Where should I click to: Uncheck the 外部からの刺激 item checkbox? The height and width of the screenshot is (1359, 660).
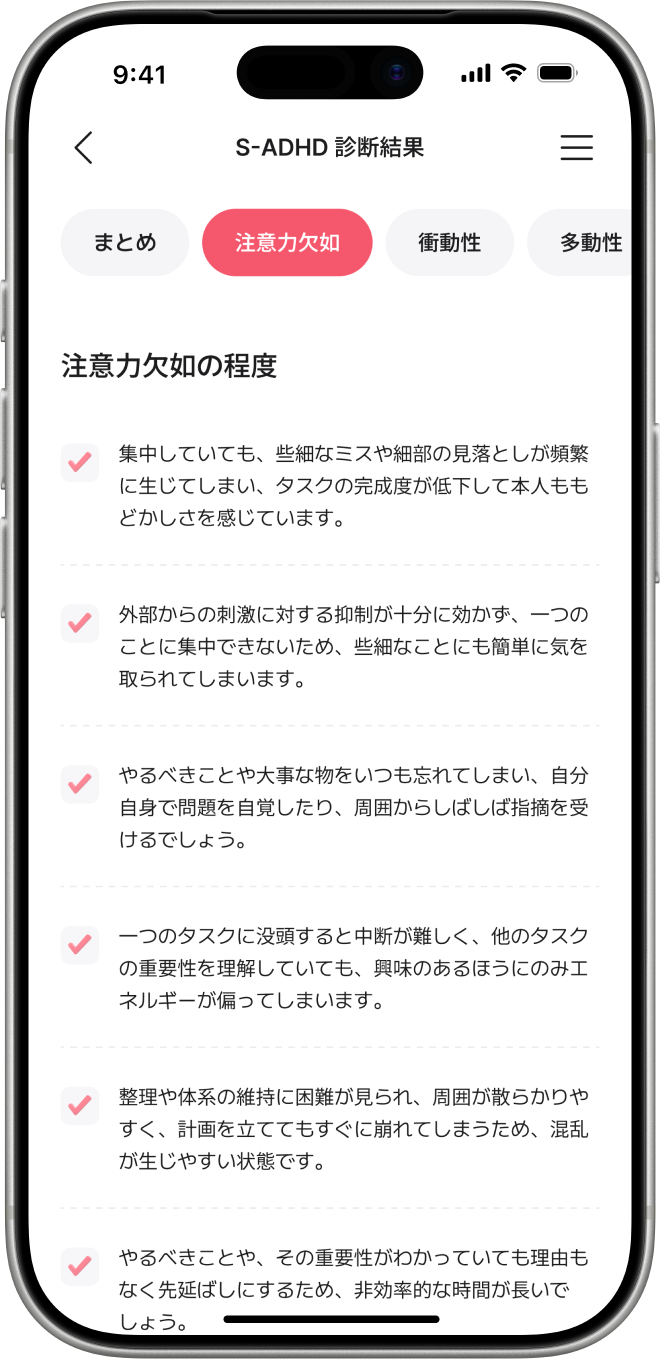[80, 623]
